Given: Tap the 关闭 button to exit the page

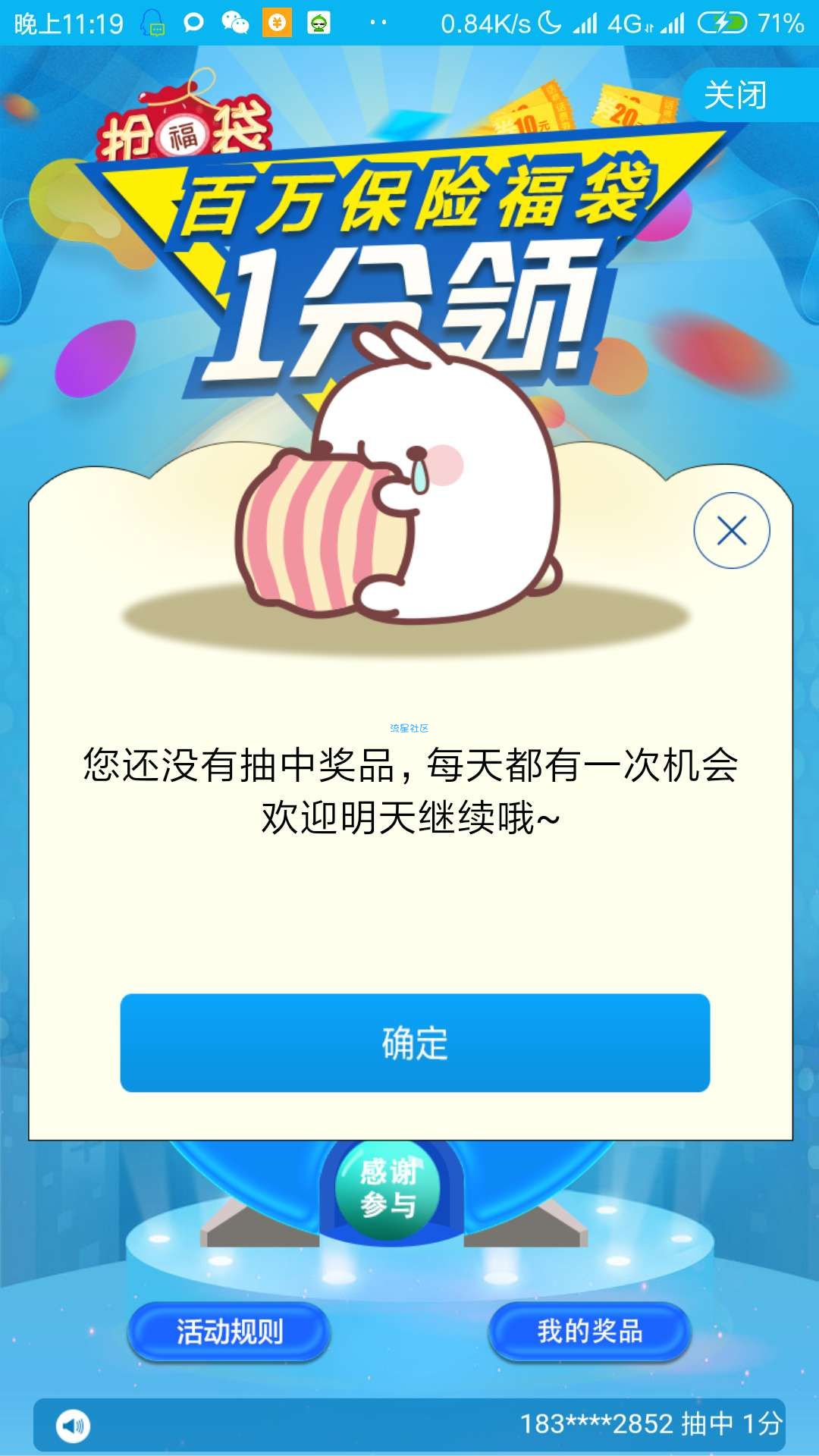Looking at the screenshot, I should point(736,96).
